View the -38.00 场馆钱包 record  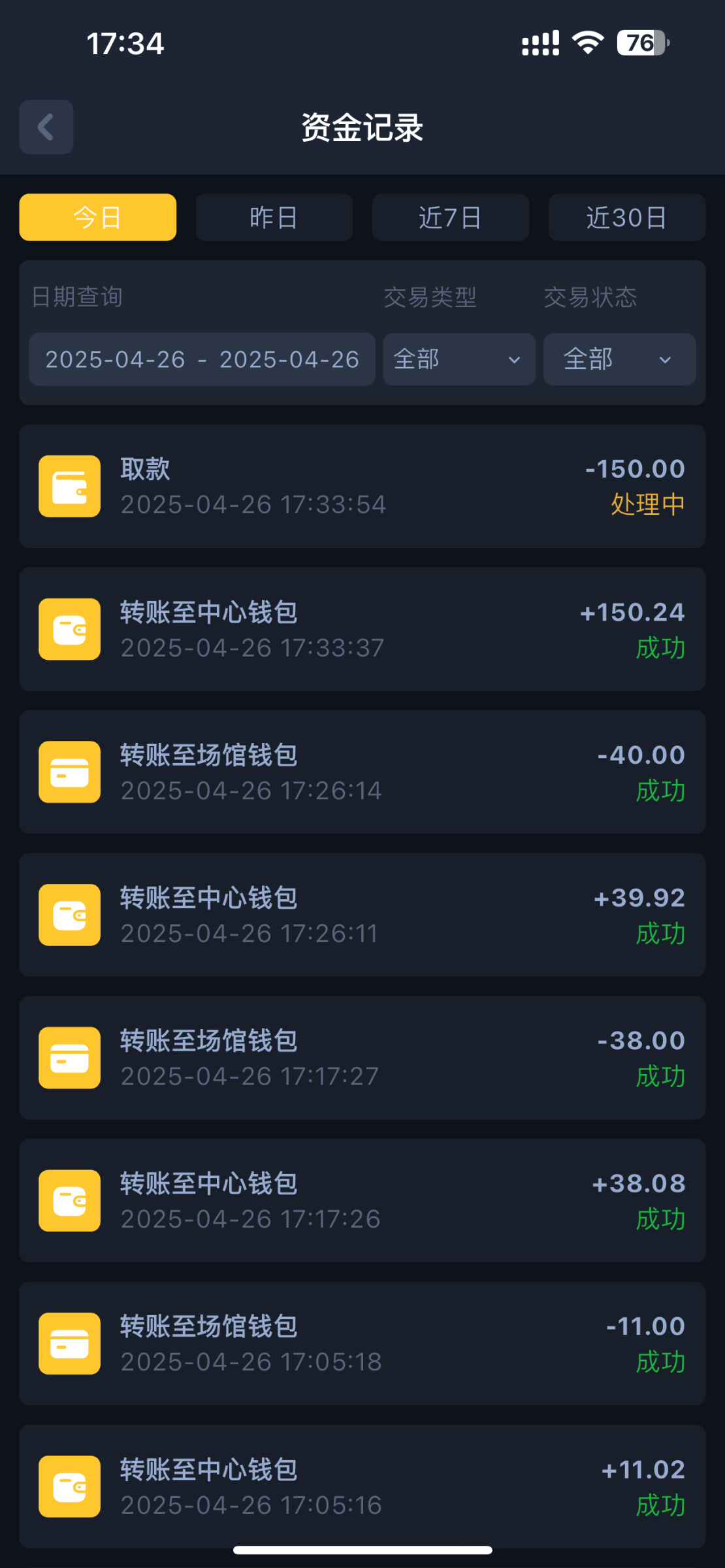pyautogui.click(x=362, y=1058)
